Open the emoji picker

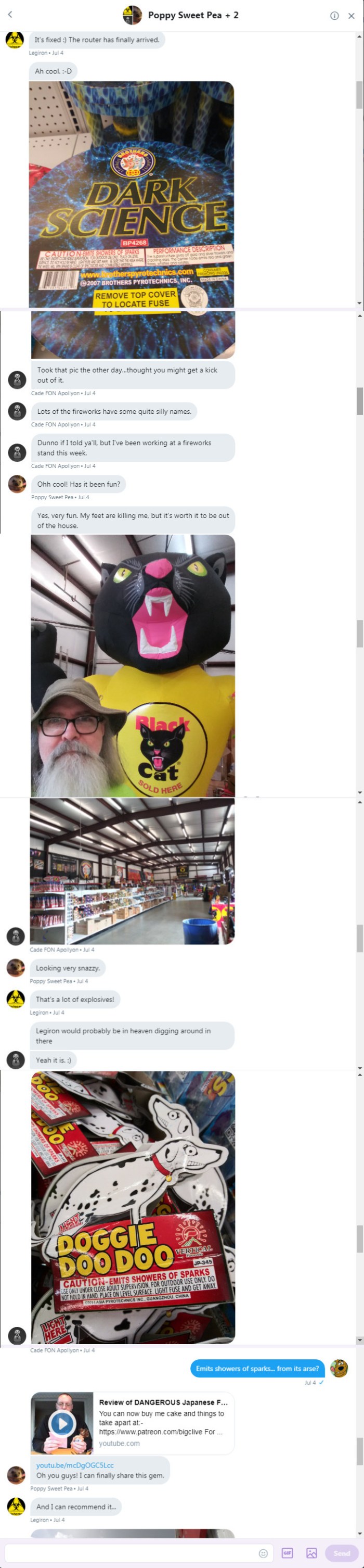(x=263, y=1553)
